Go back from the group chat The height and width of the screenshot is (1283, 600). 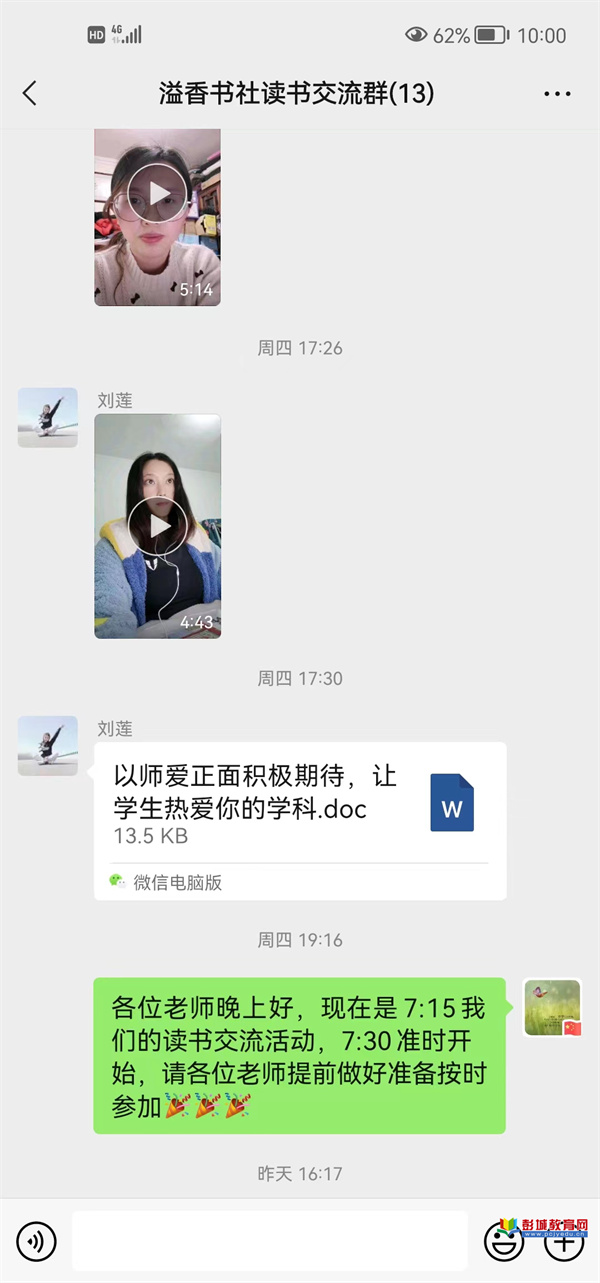[30, 94]
